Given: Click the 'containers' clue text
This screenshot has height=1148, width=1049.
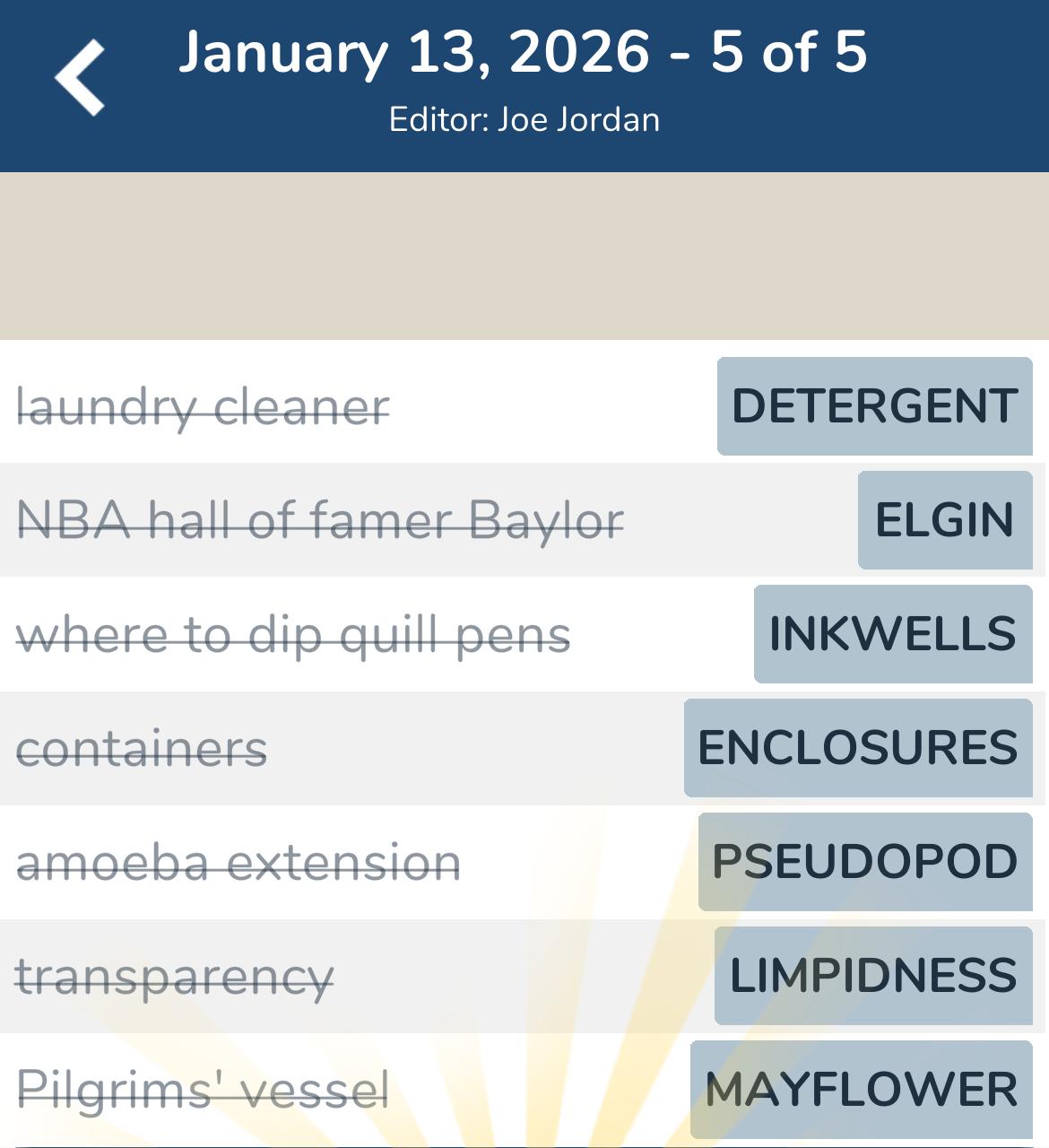Looking at the screenshot, I should (143, 747).
